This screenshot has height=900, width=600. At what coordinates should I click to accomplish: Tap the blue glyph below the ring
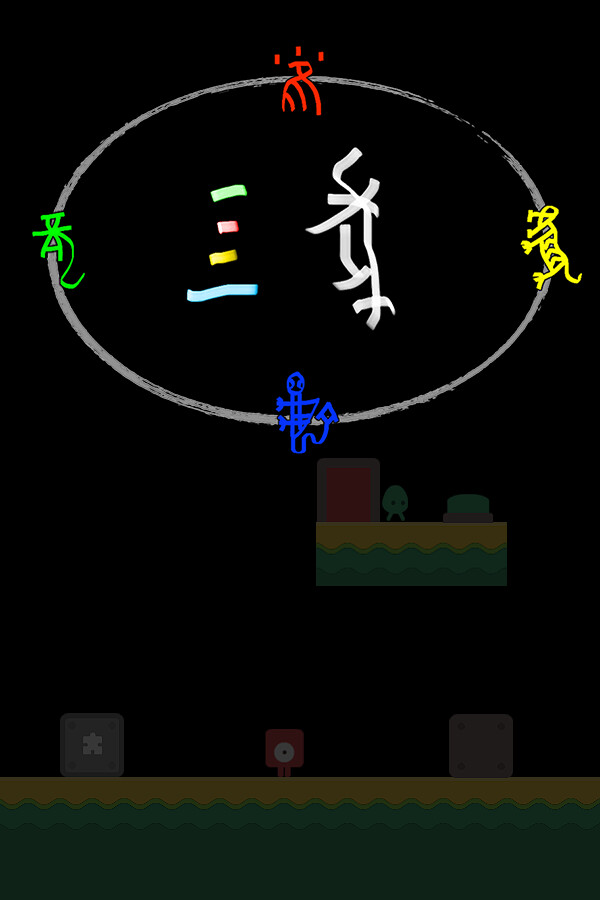302,414
